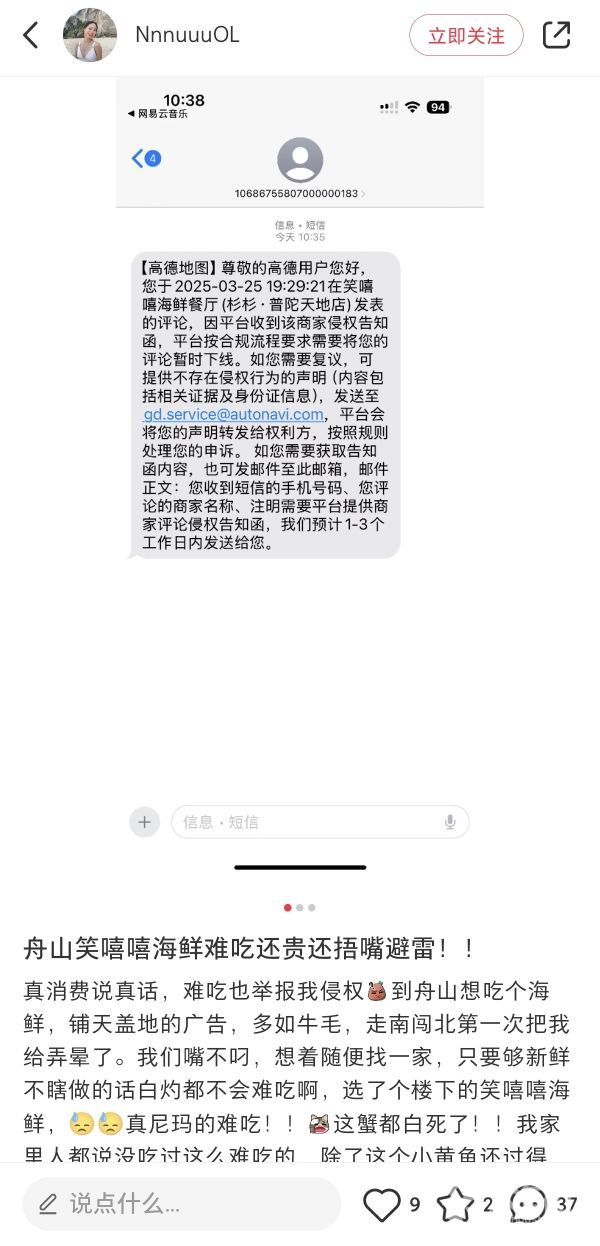Tap the 说点什么 comment input field

click(x=181, y=1204)
